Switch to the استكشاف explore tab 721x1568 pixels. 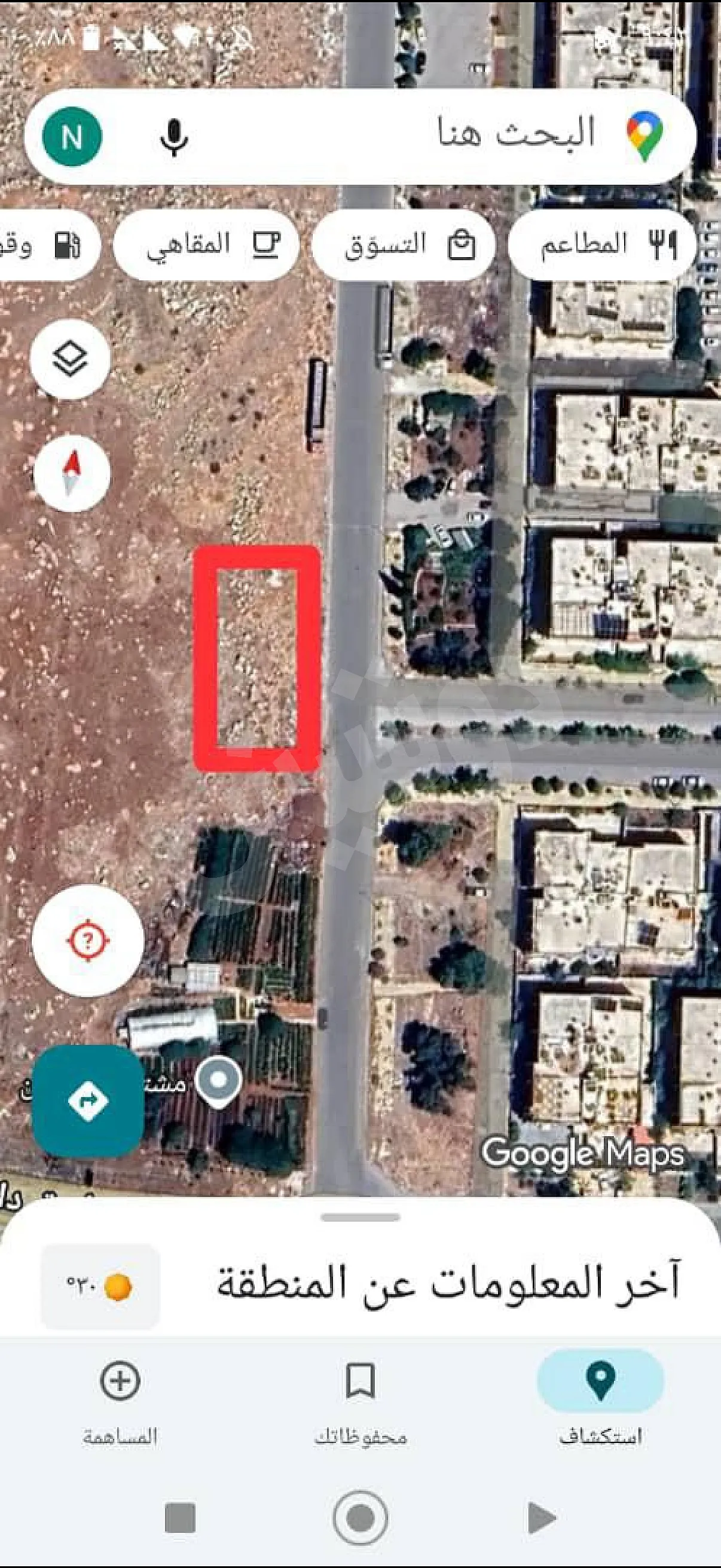(600, 1400)
